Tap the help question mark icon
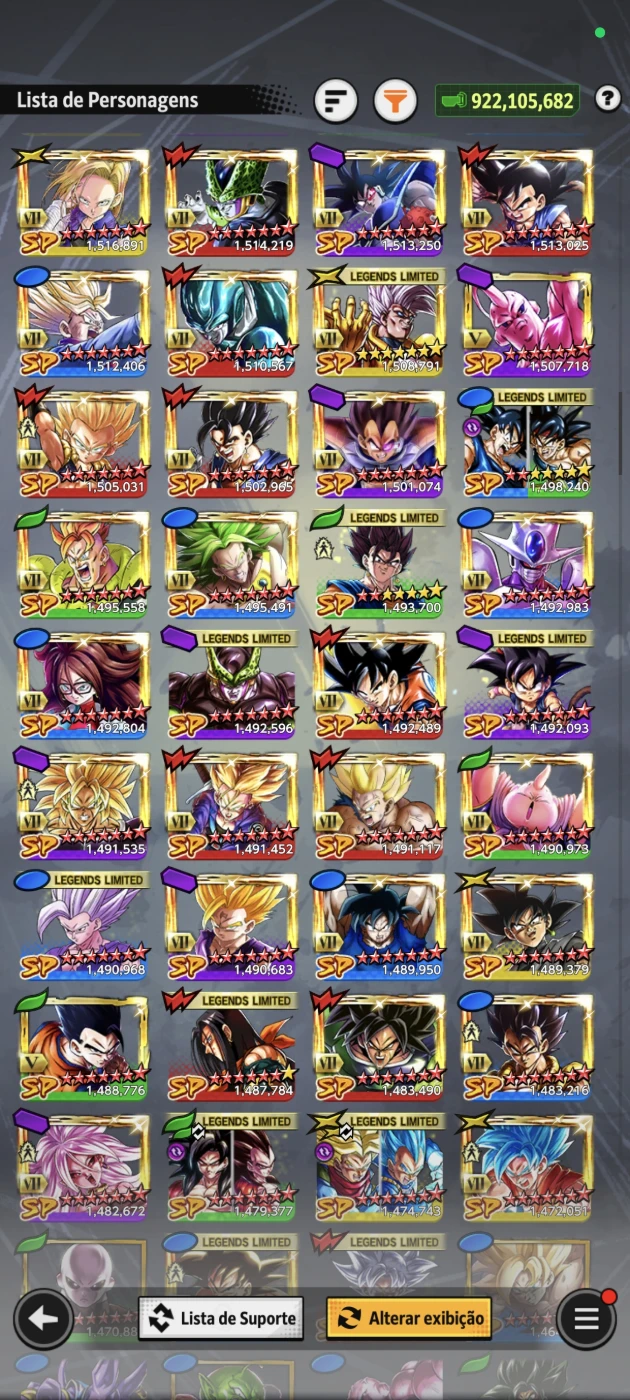 click(607, 99)
